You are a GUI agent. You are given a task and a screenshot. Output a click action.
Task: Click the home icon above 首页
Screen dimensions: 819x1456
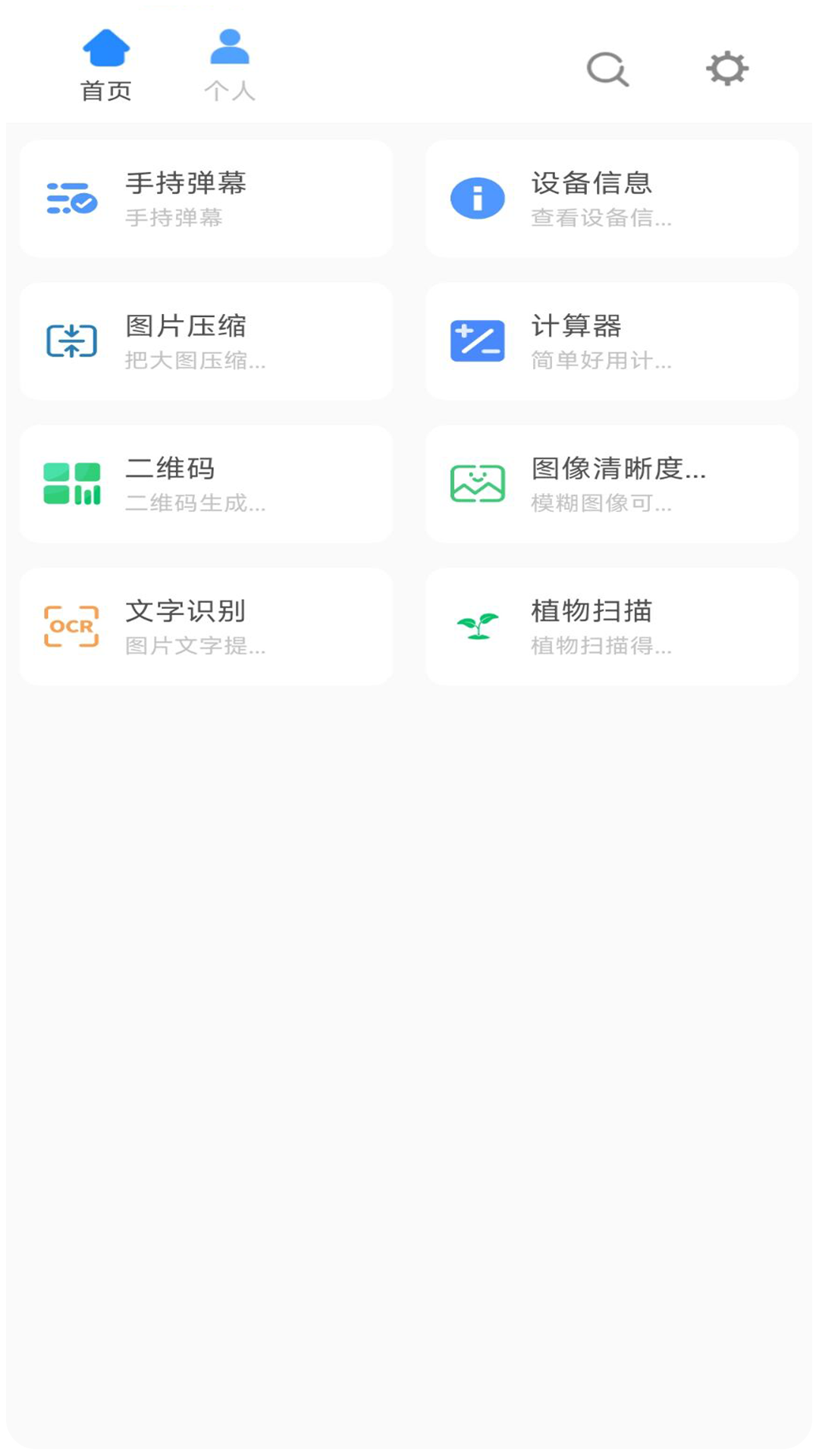coord(107,47)
